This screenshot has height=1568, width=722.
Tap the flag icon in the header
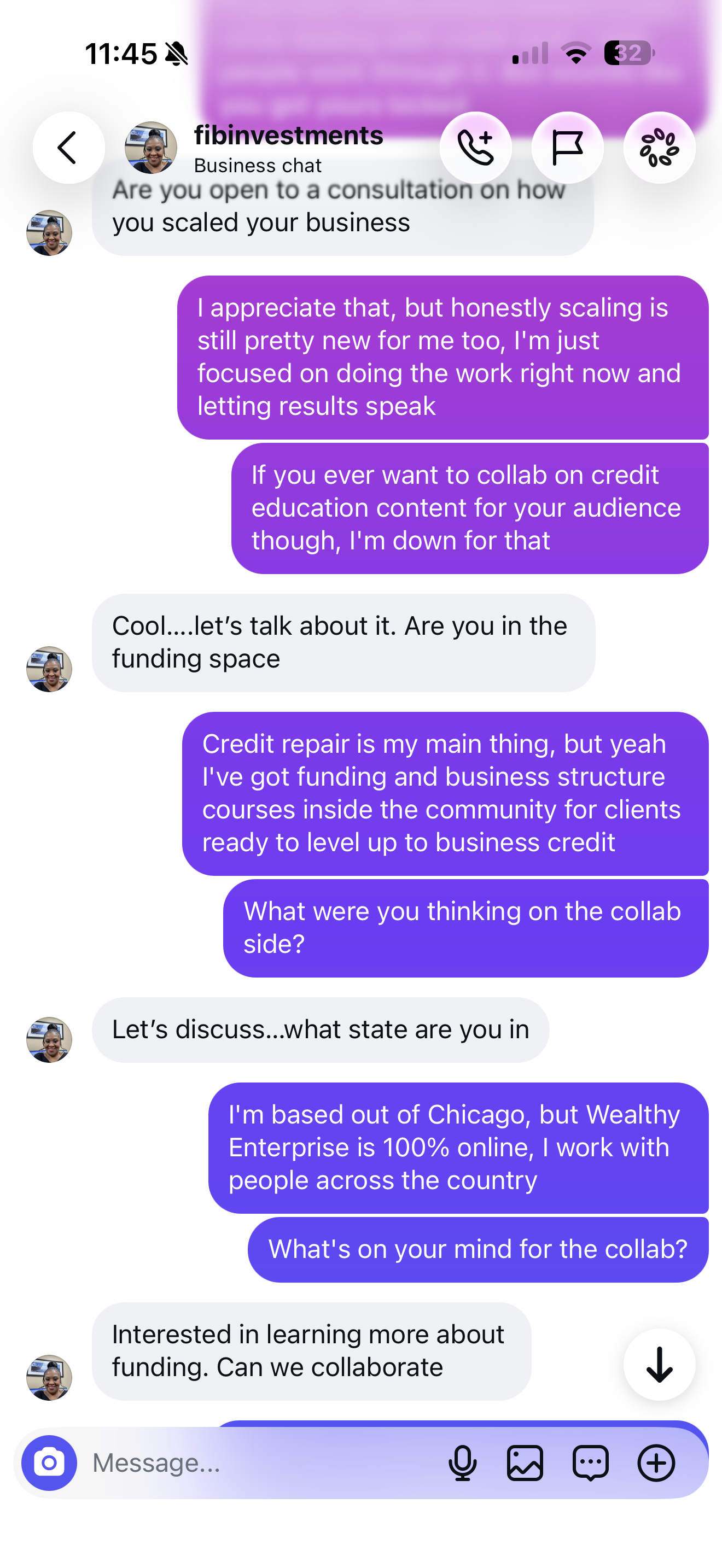tap(567, 148)
